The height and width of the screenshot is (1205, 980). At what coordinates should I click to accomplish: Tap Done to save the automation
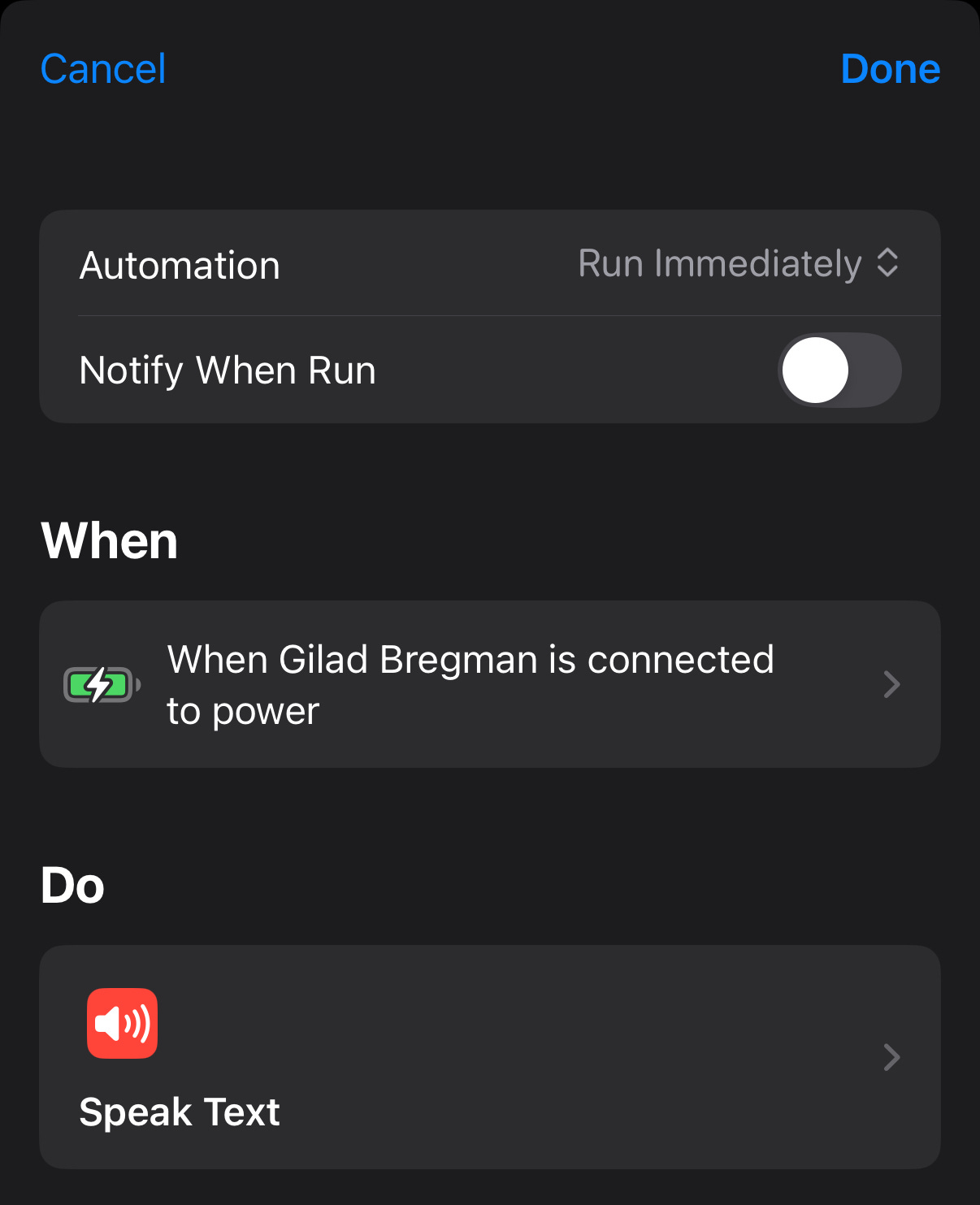coord(891,69)
